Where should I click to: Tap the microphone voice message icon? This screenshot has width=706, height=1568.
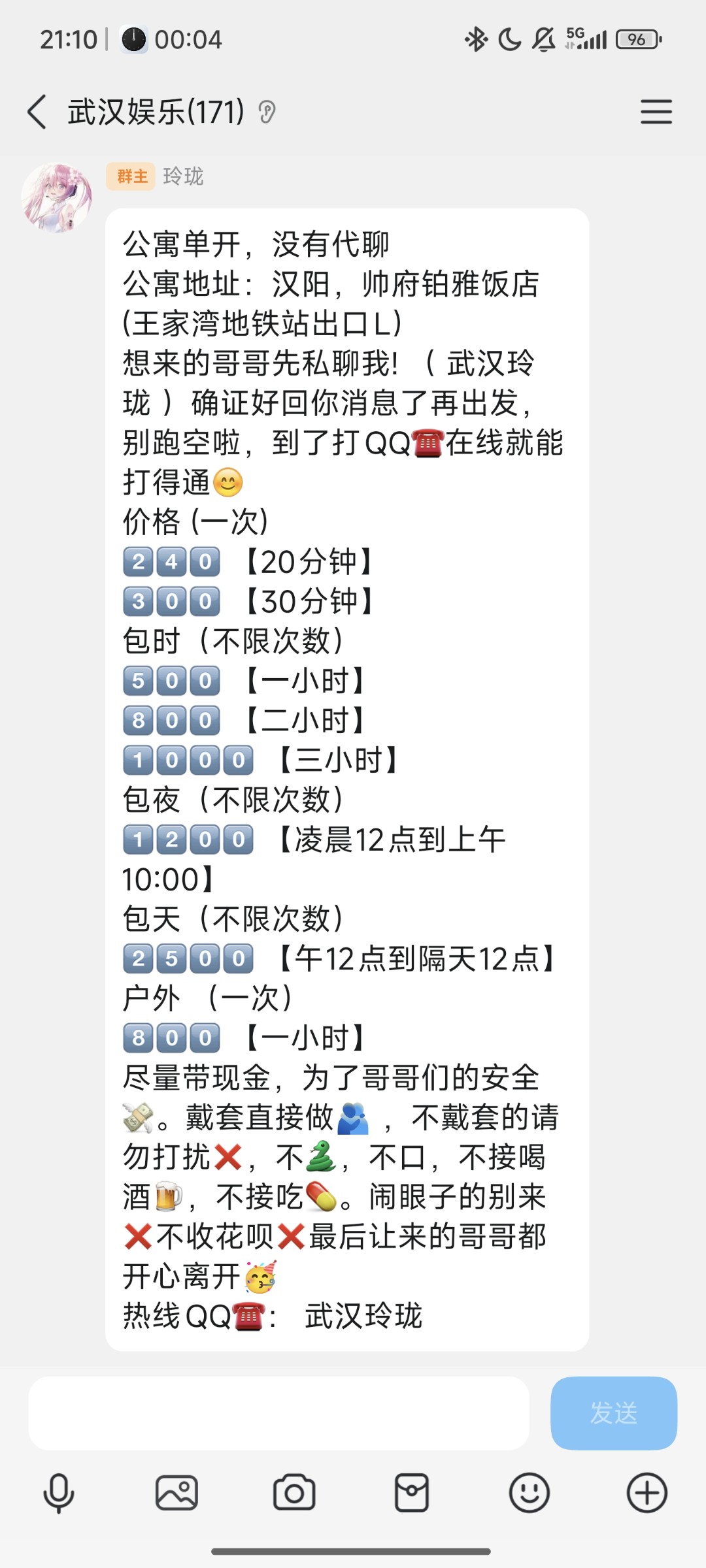58,1493
